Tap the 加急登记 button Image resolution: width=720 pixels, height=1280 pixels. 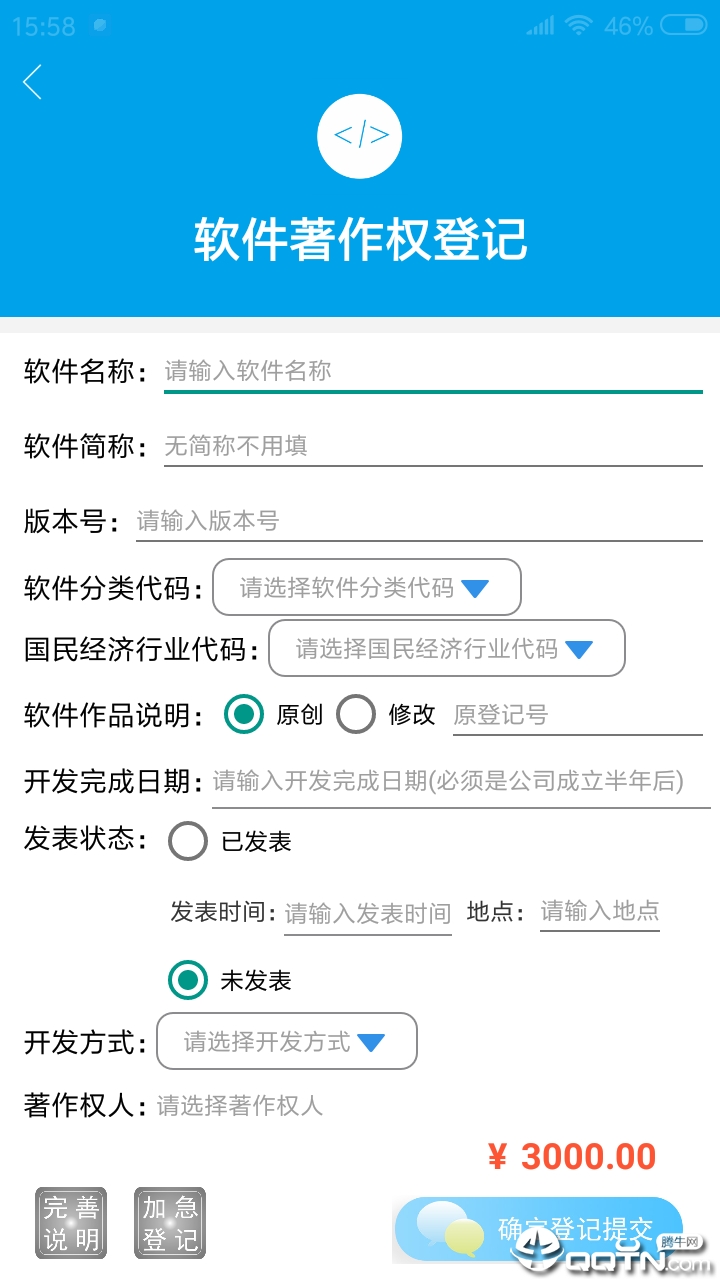(170, 1223)
